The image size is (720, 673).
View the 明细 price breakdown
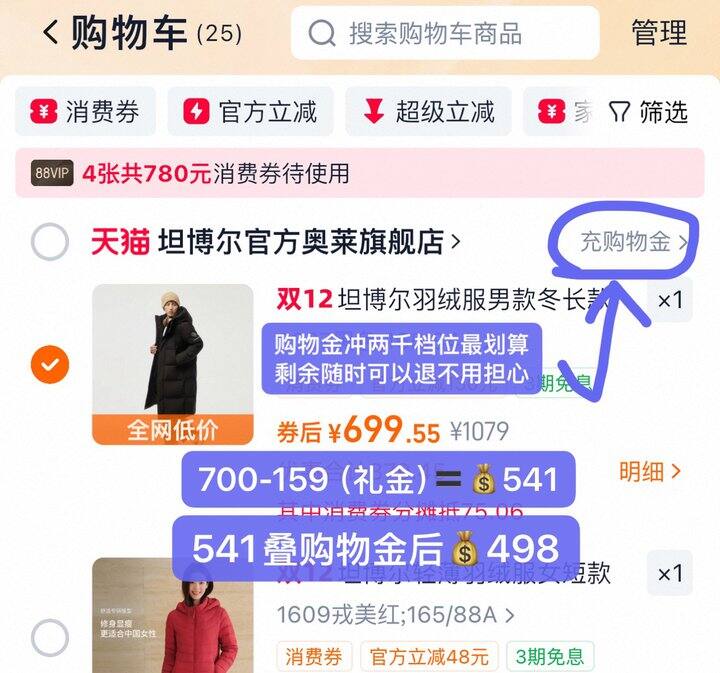coord(650,471)
